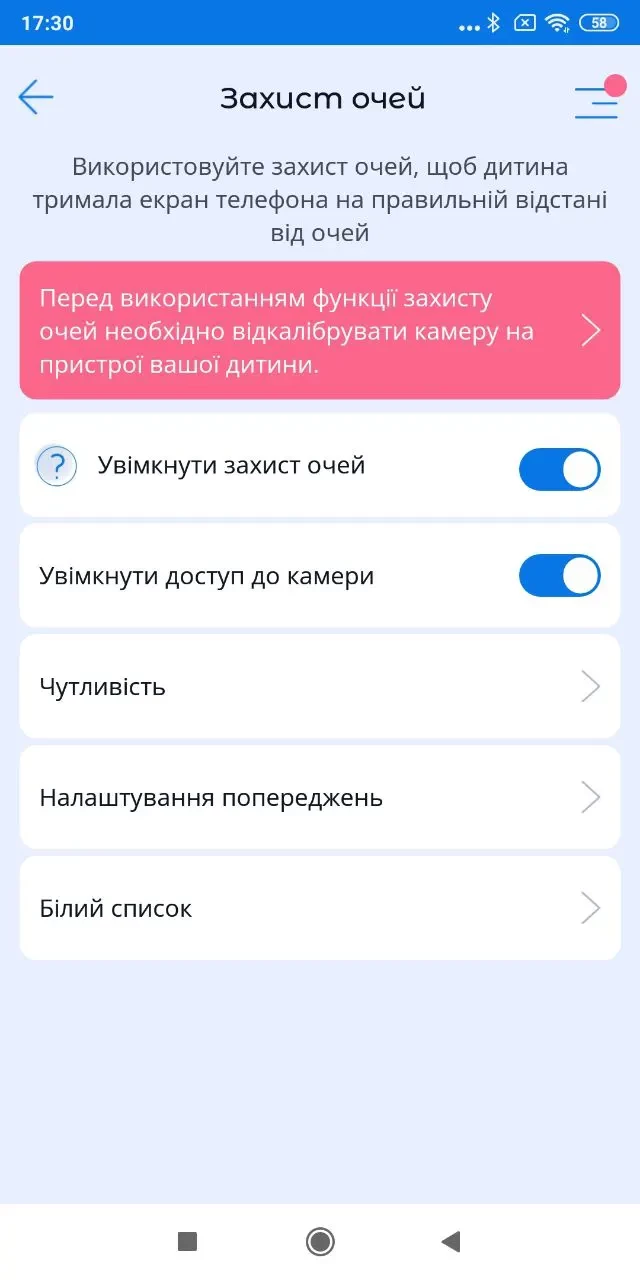Open the pink camera calibration banner

point(320,330)
